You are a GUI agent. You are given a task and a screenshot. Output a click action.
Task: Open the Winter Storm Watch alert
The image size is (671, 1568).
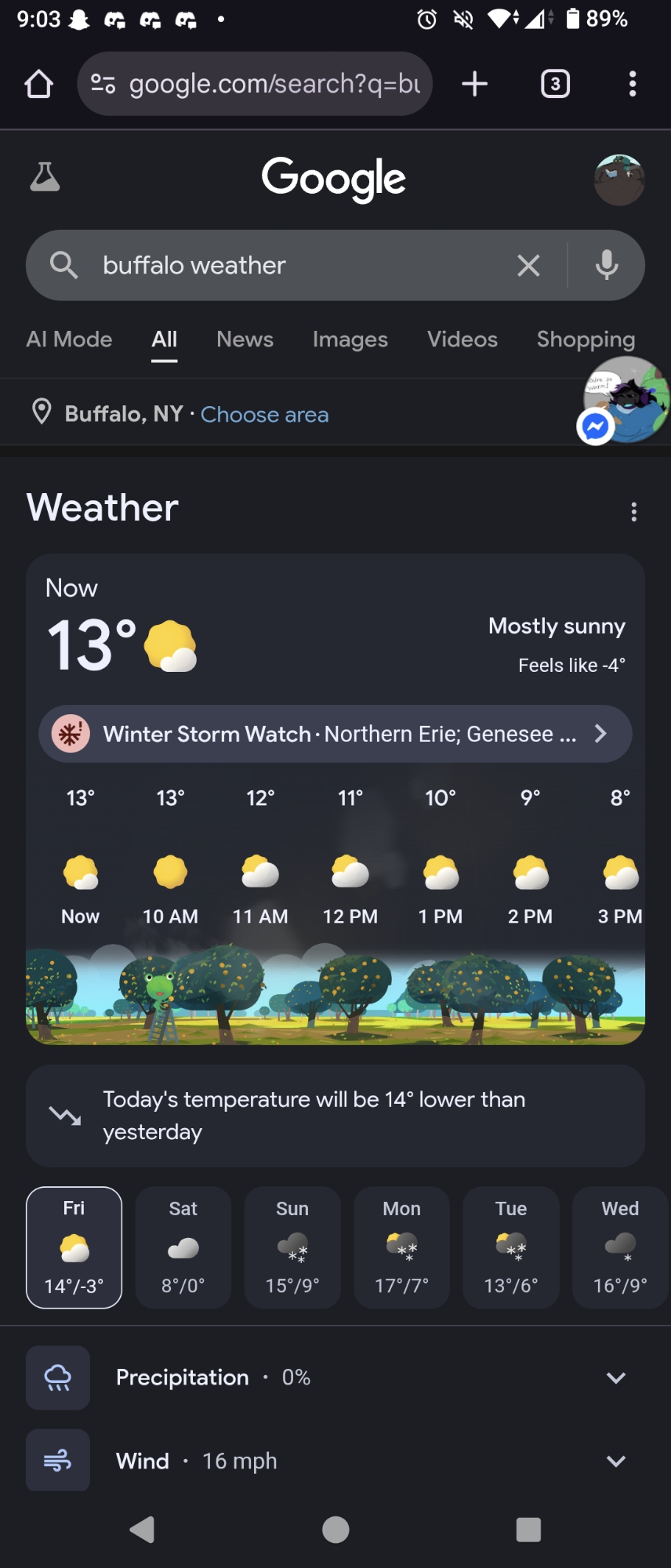click(x=335, y=734)
